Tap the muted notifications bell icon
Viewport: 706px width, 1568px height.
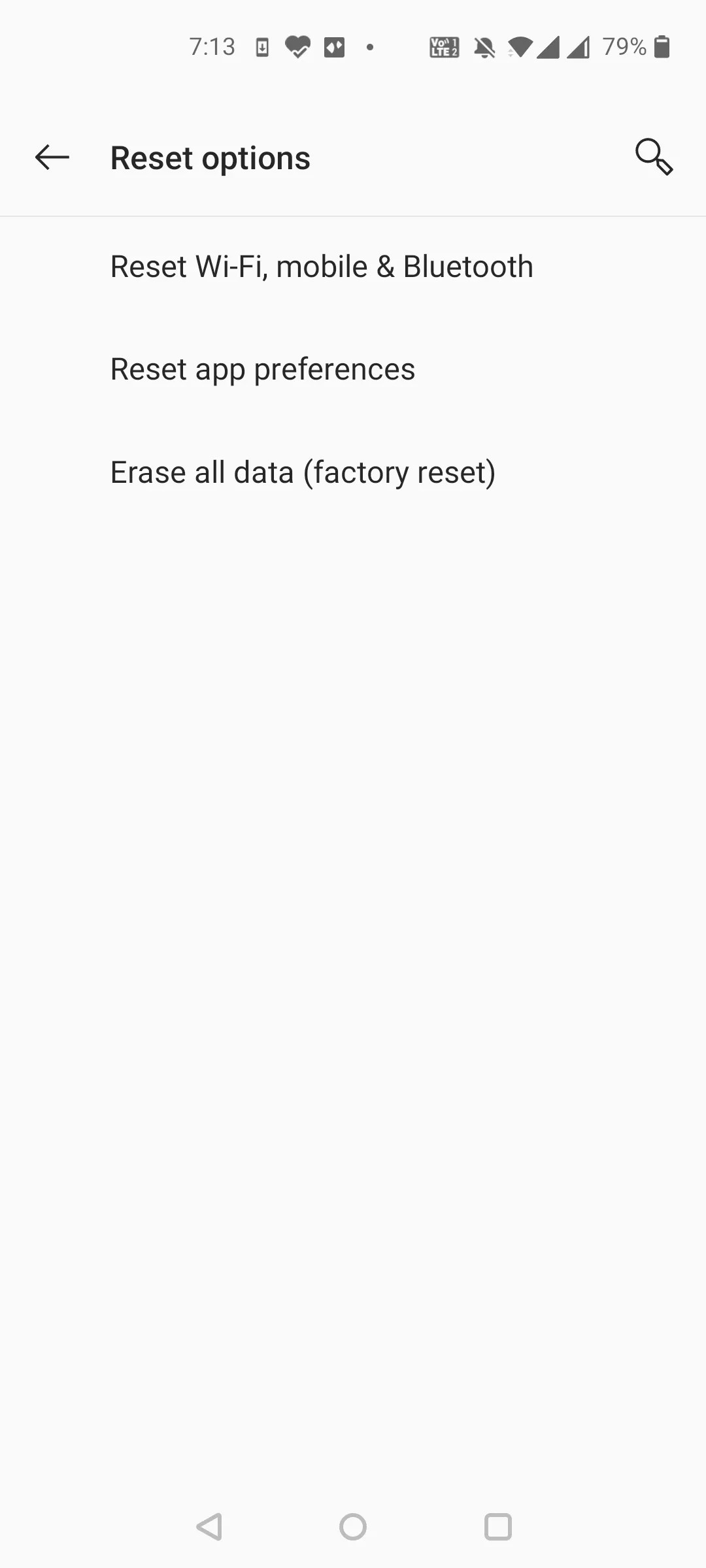(x=485, y=46)
